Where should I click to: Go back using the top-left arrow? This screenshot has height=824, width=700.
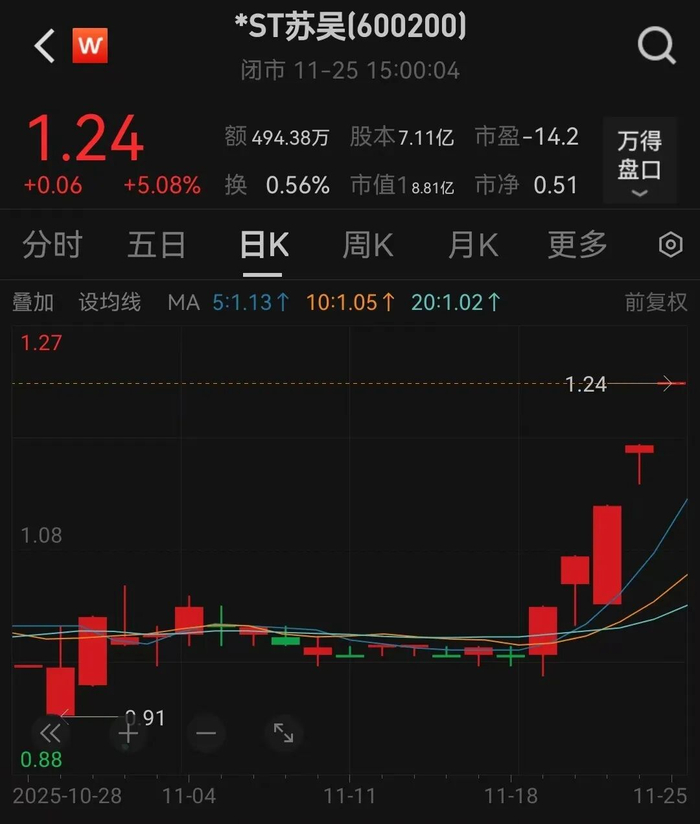44,46
